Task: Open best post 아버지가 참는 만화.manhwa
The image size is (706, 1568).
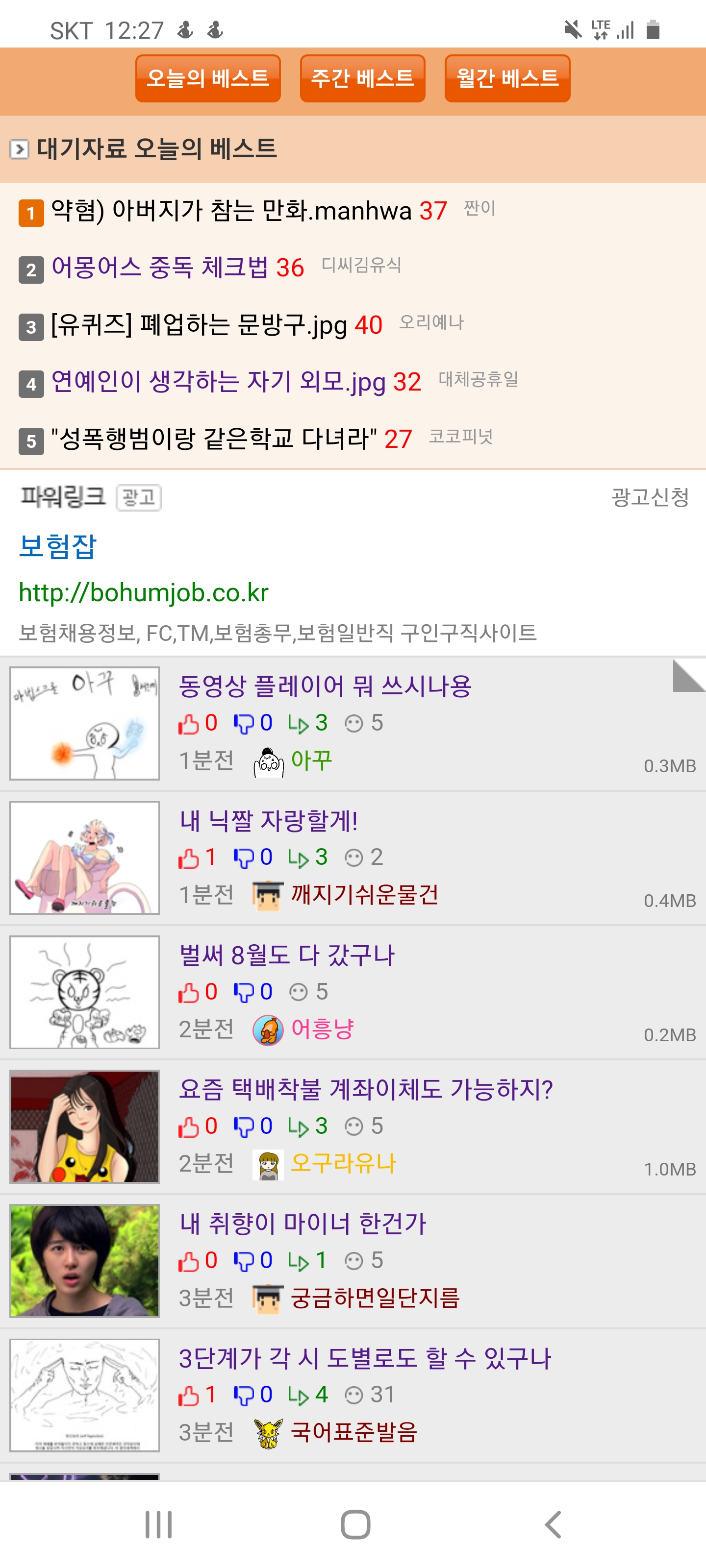Action: (231, 211)
